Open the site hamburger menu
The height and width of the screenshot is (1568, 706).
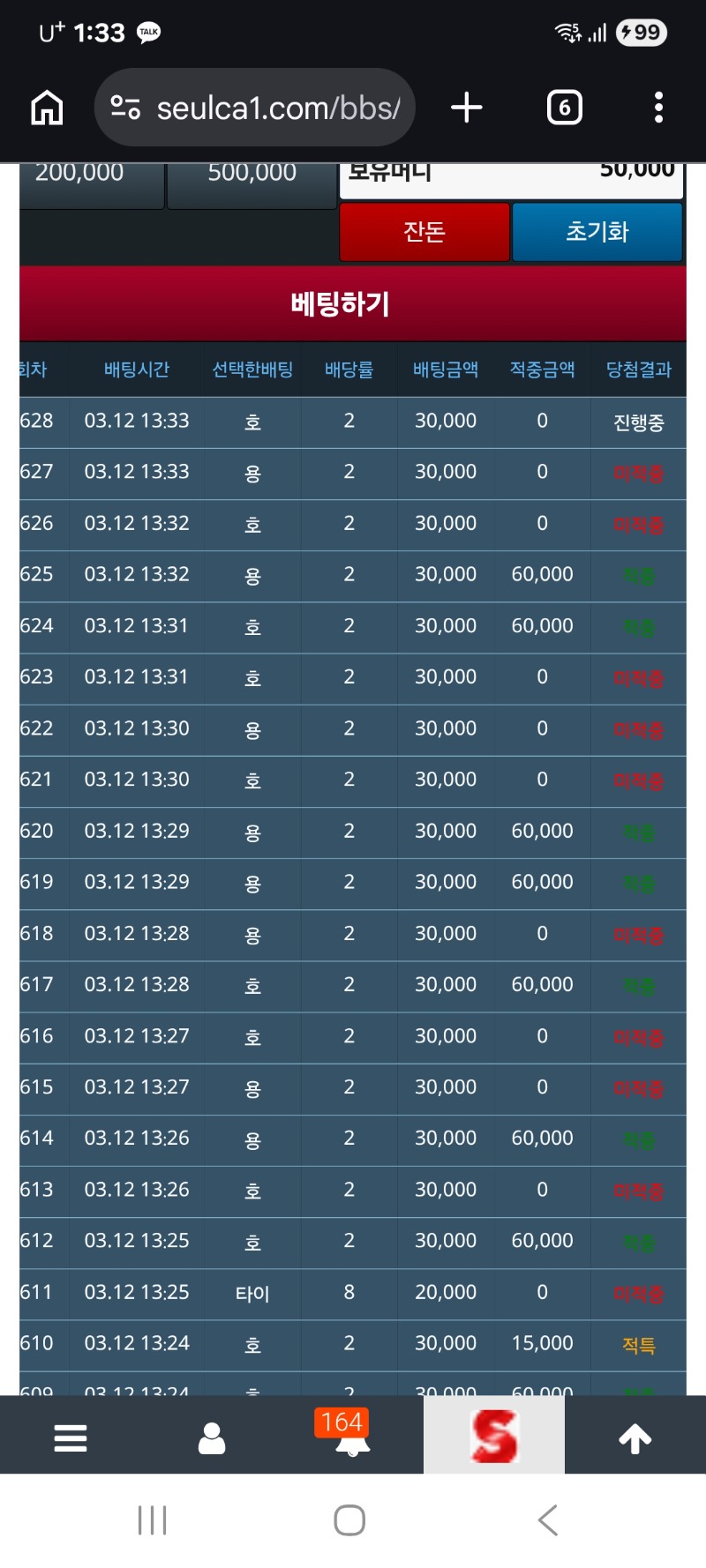tap(71, 1438)
